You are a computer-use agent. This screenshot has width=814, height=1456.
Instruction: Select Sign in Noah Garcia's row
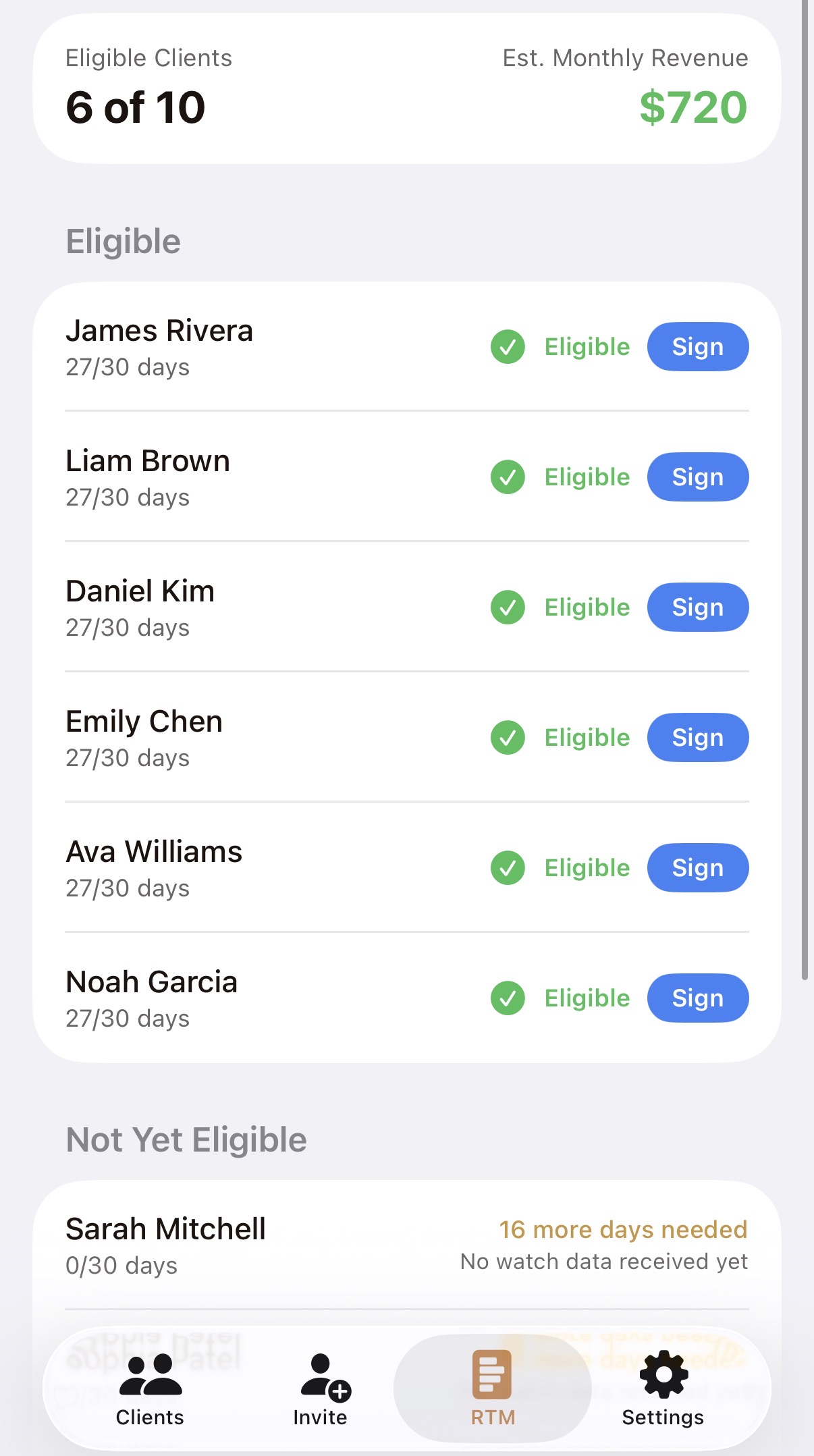pos(697,998)
